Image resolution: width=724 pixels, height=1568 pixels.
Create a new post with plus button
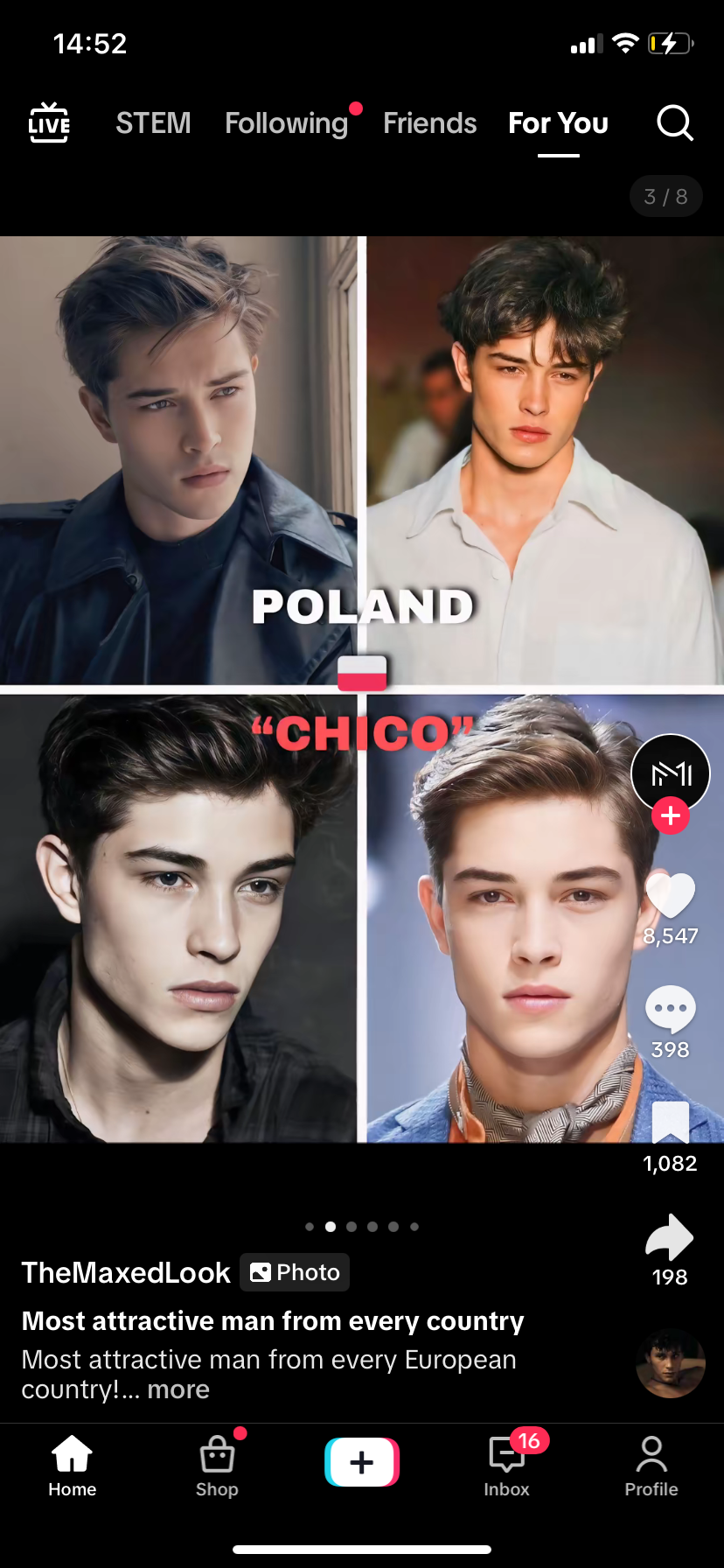point(362,1462)
